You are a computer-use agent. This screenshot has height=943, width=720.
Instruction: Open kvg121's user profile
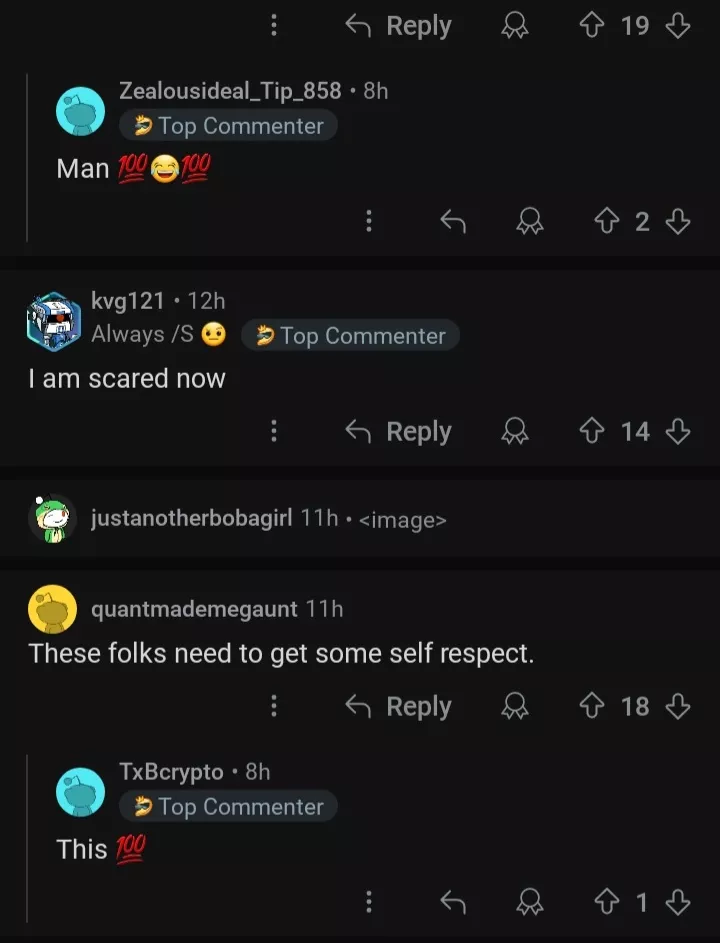[127, 300]
